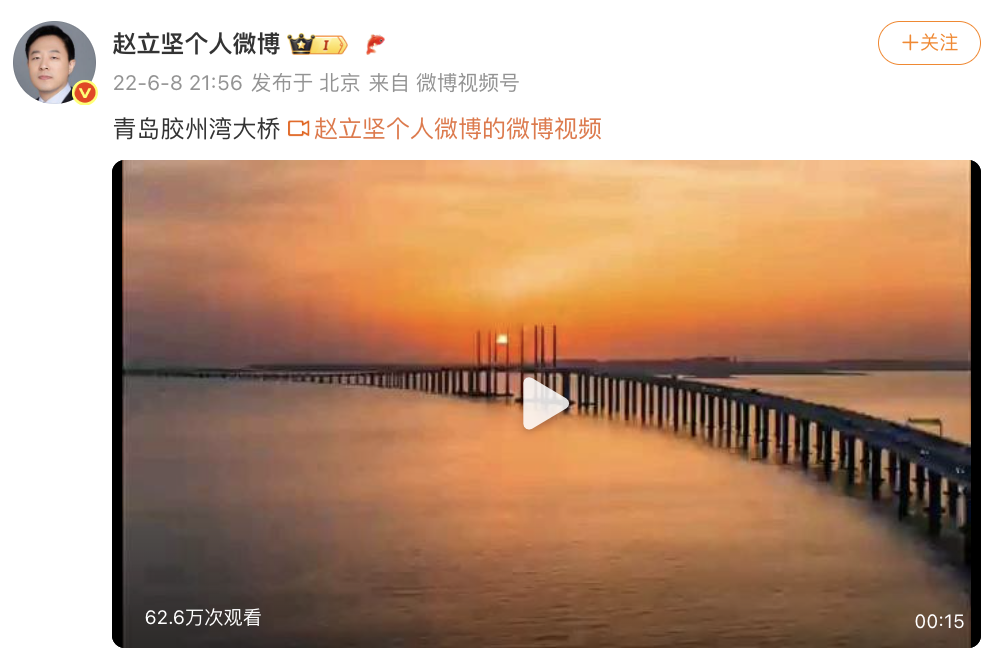The image size is (996, 662).
Task: Tap the crown membership badge
Action: 317,44
